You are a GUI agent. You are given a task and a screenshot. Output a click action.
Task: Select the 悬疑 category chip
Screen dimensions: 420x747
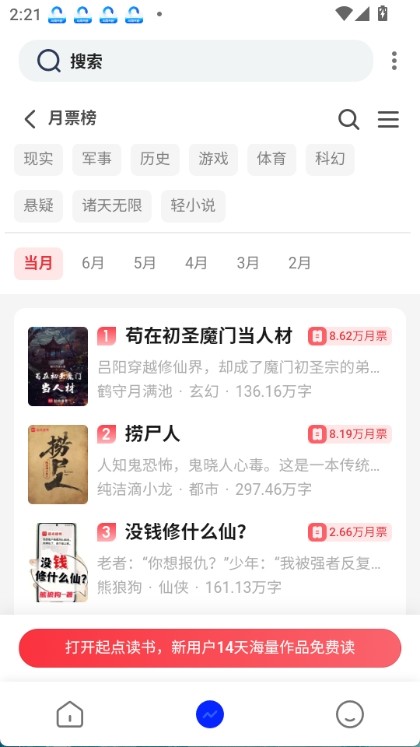point(39,206)
